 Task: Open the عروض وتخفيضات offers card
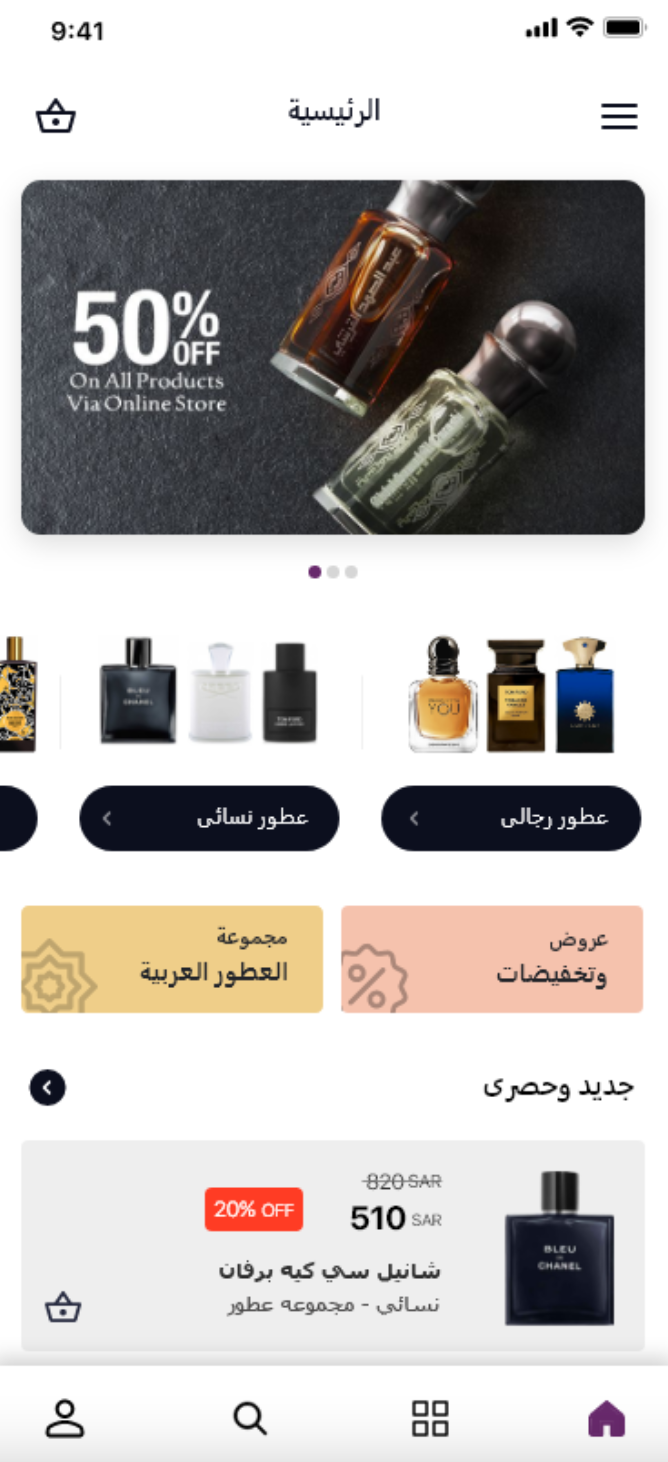[492, 959]
